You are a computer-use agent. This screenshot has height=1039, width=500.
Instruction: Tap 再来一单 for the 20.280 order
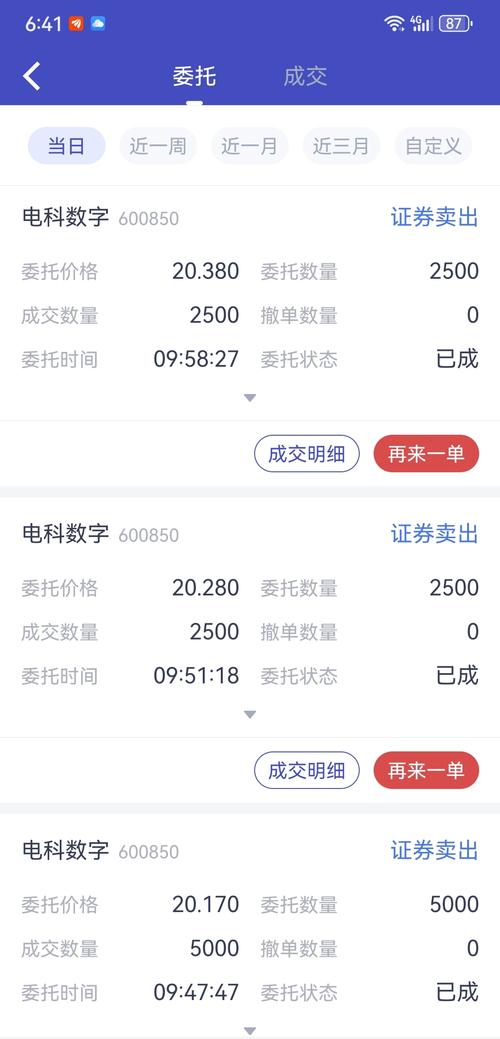point(426,771)
